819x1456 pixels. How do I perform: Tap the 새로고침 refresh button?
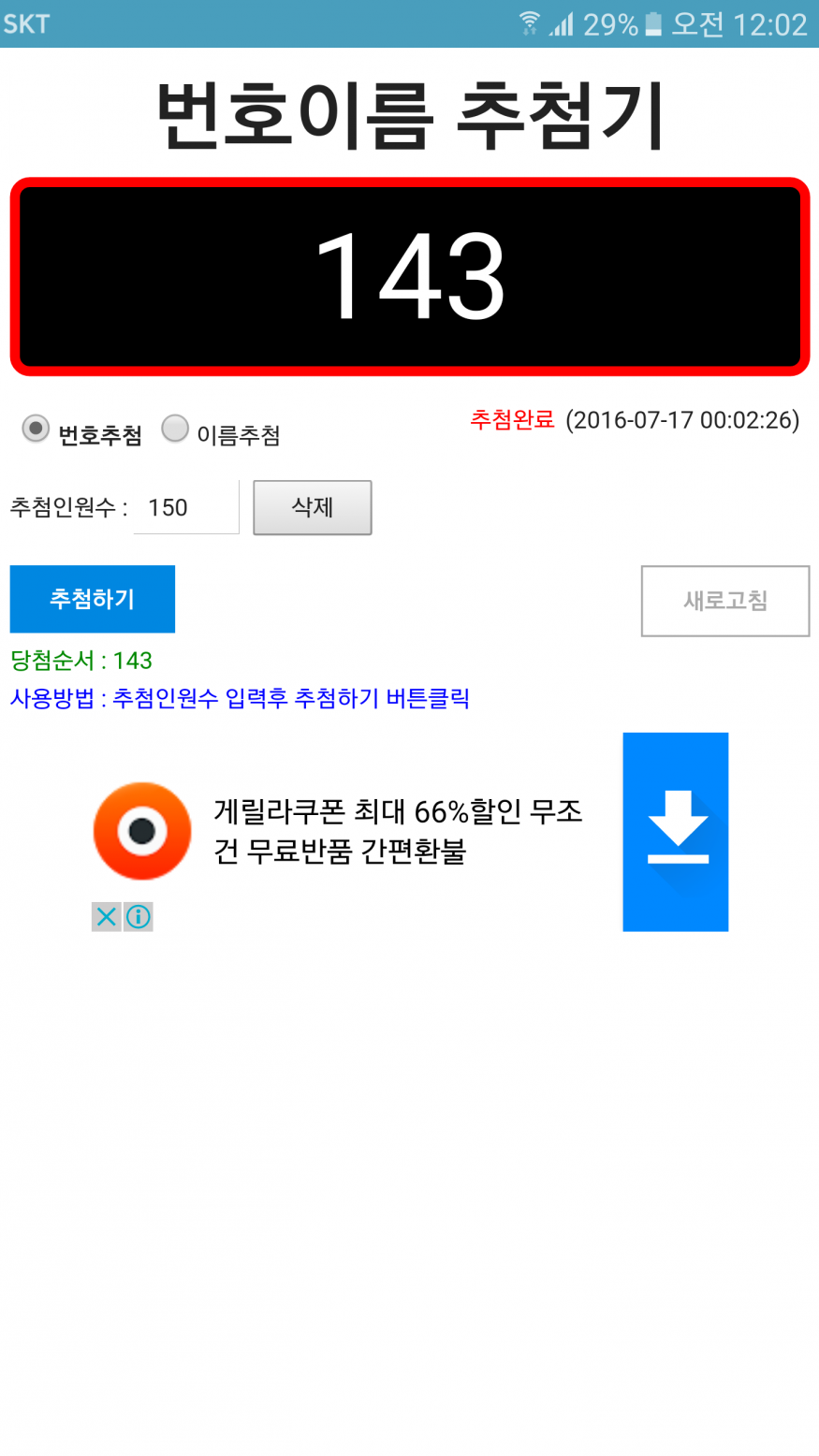point(724,601)
